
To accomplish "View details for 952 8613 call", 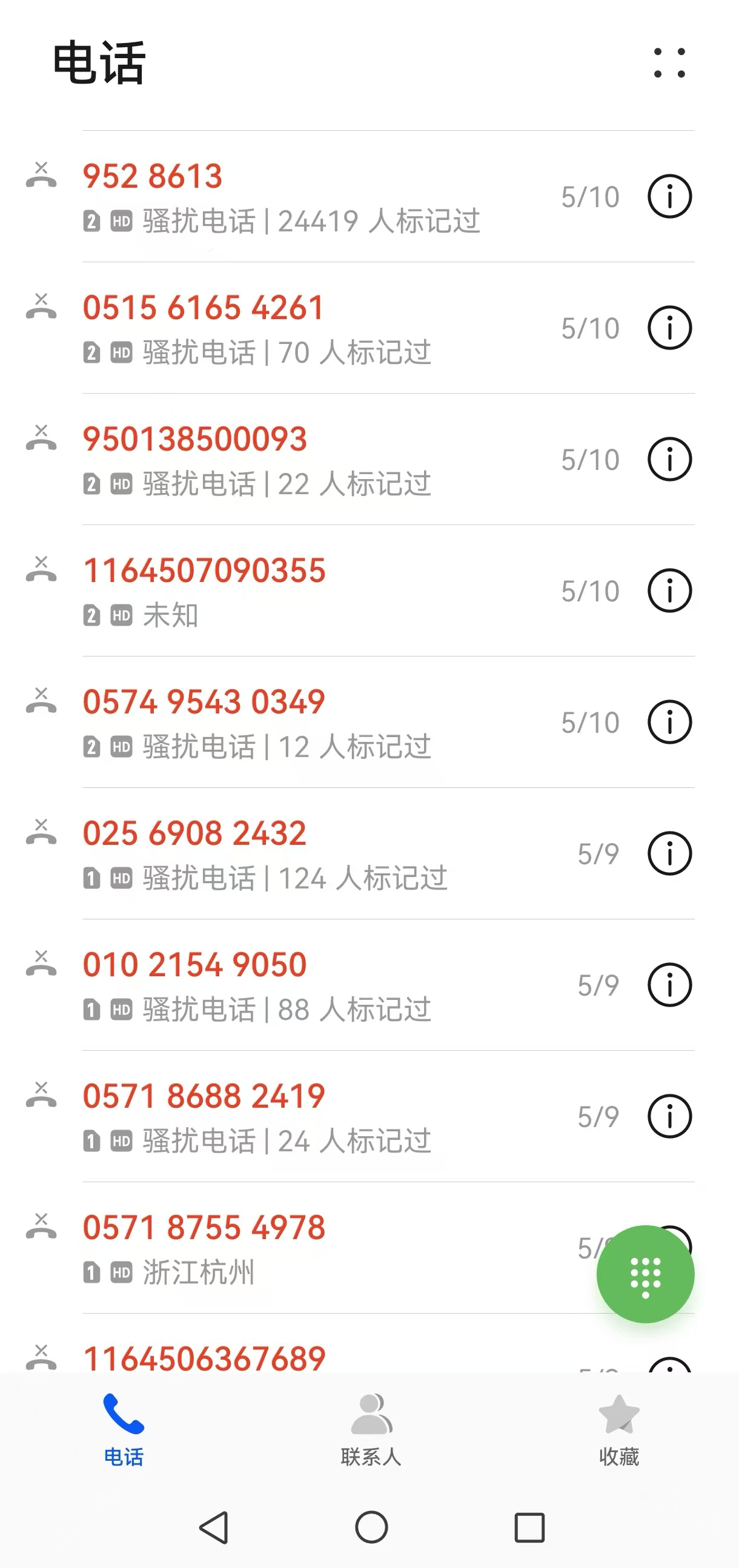I will tap(669, 197).
